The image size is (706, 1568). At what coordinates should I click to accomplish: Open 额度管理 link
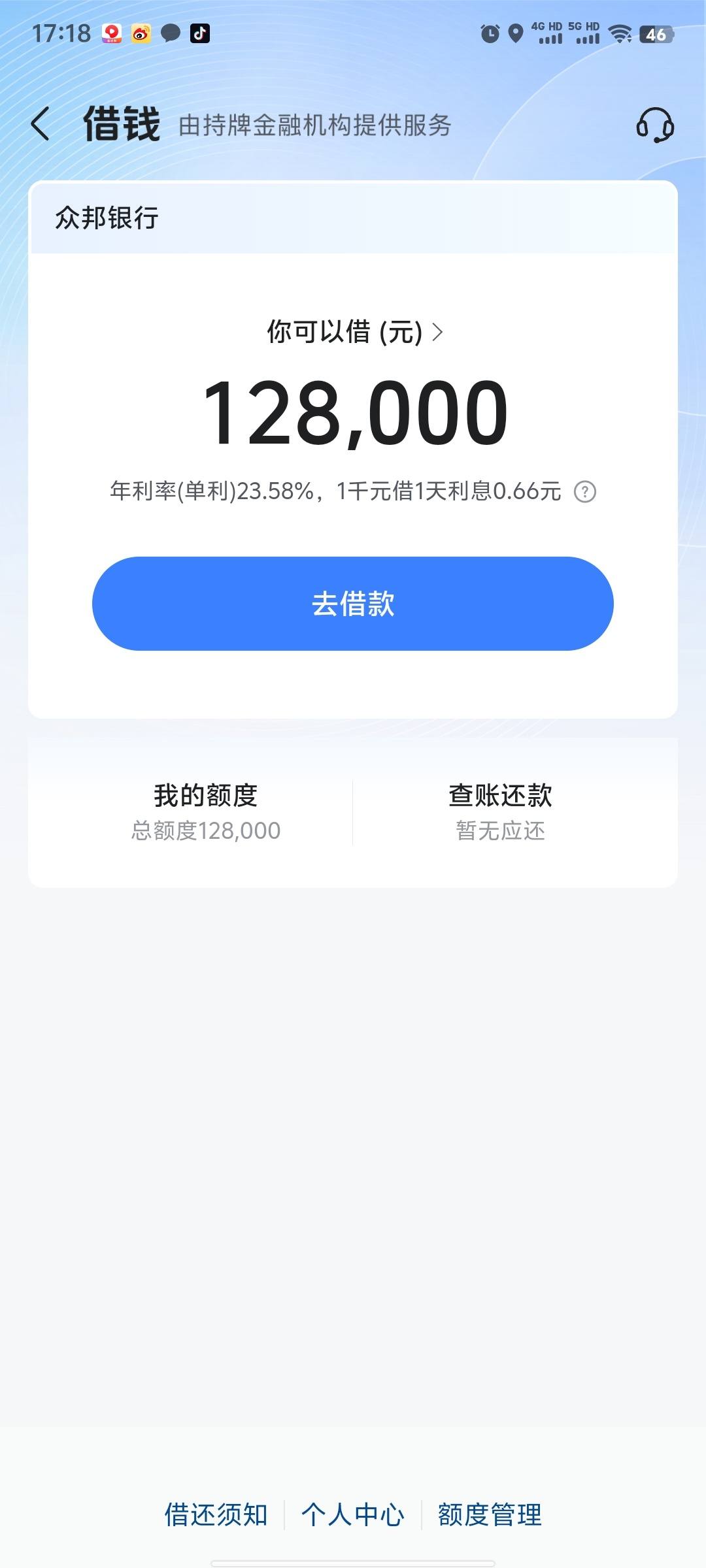(490, 1514)
